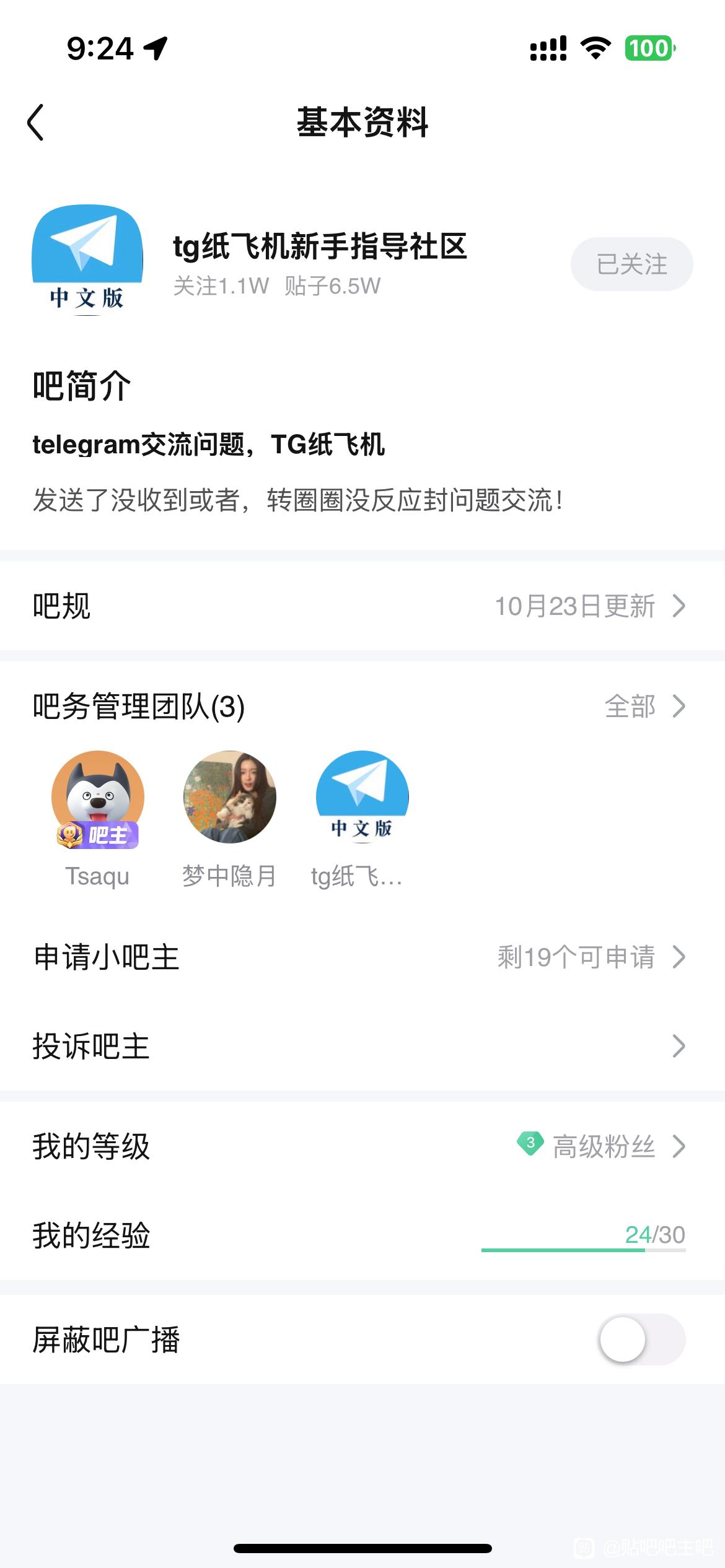Open Tsaqu's 吧主 profile avatar
This screenshot has height=1568, width=725.
(97, 798)
